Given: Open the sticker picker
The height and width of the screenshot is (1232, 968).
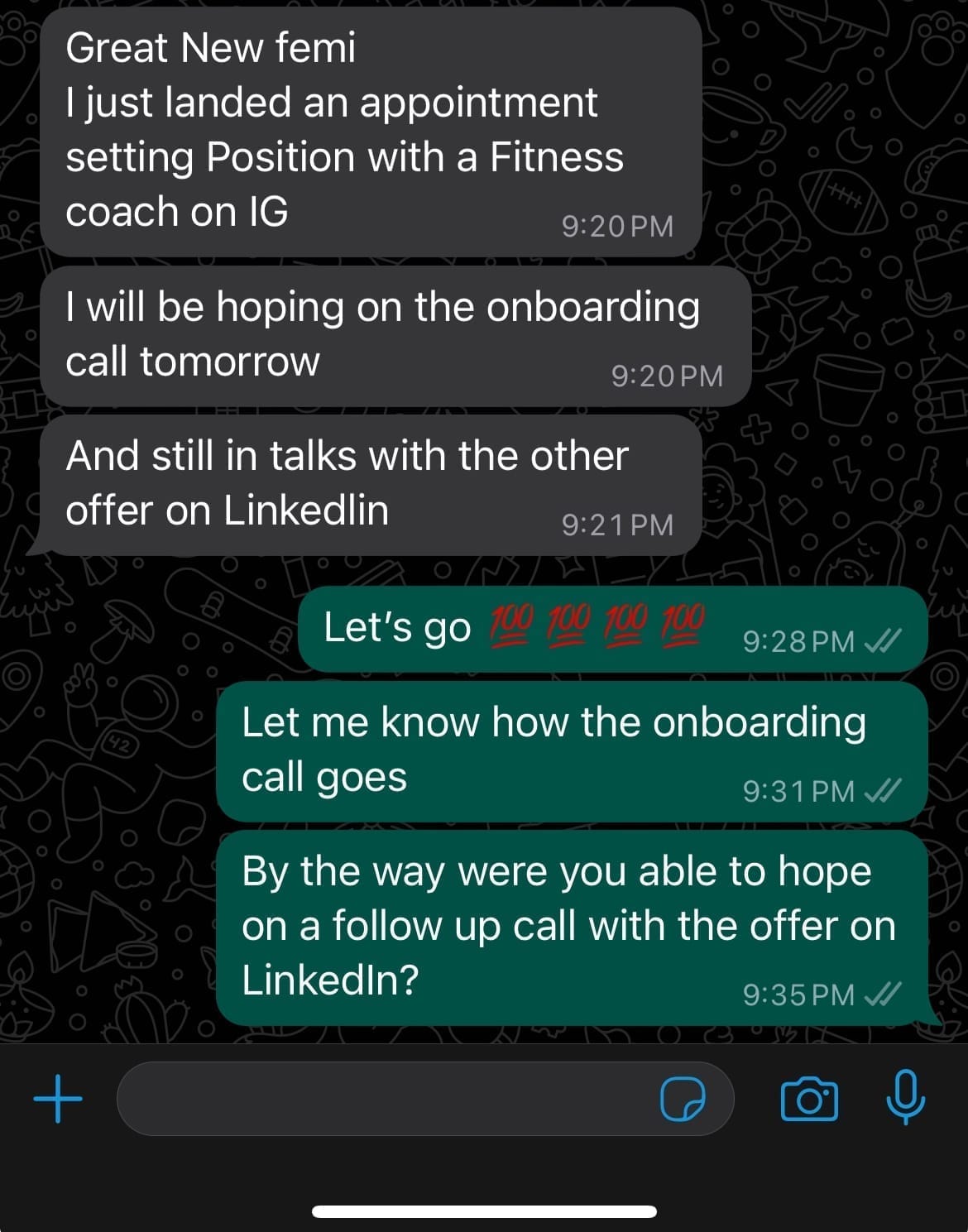Looking at the screenshot, I should pos(683,1099).
